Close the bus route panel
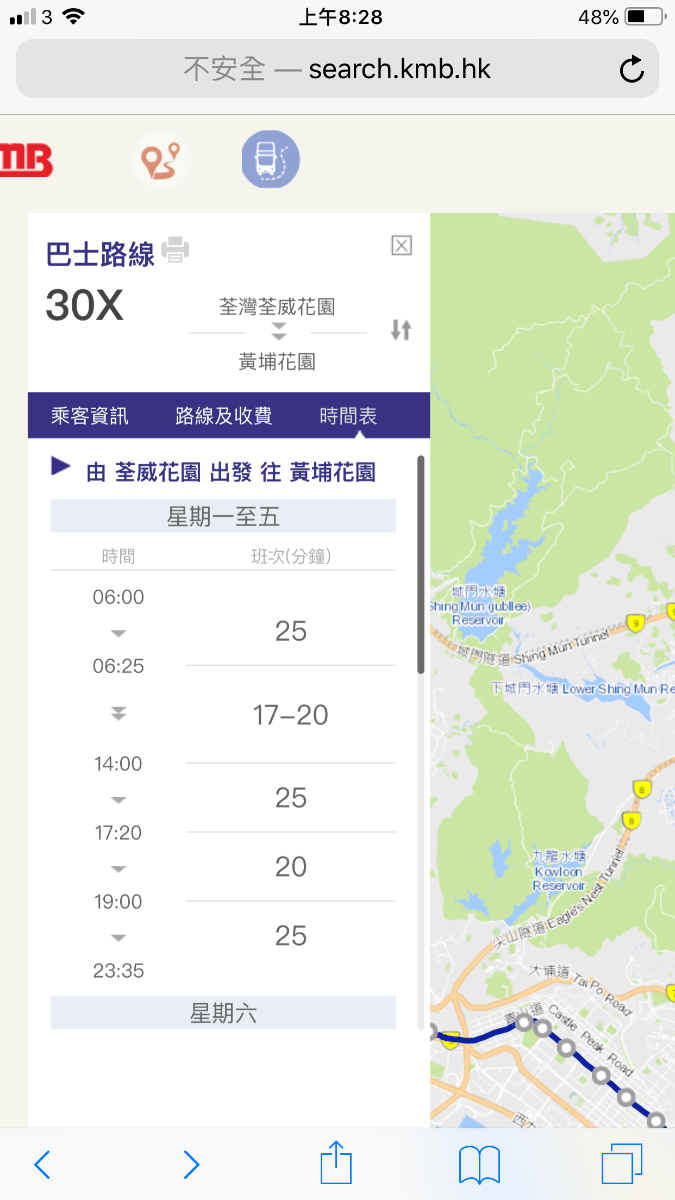 [401, 245]
